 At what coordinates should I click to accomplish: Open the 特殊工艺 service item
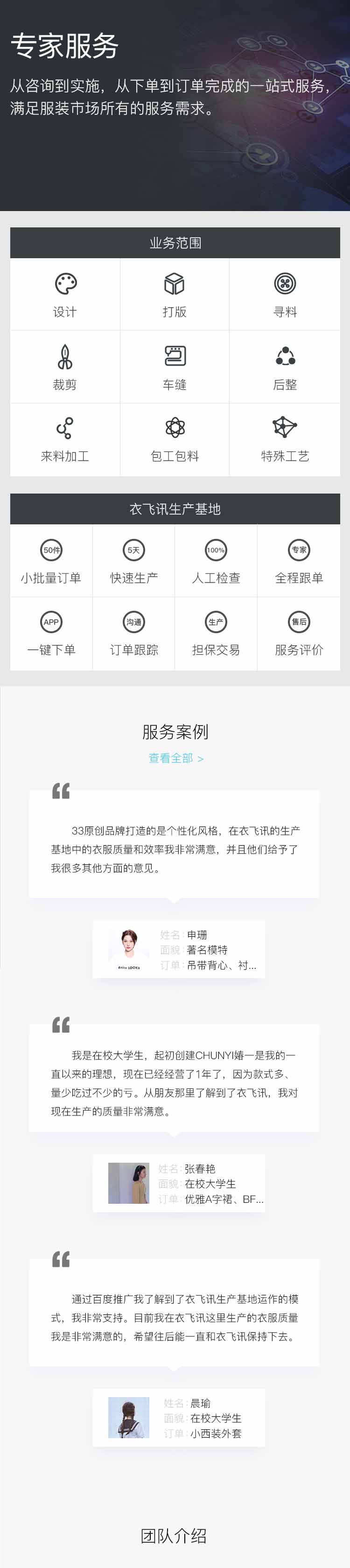pyautogui.click(x=285, y=439)
